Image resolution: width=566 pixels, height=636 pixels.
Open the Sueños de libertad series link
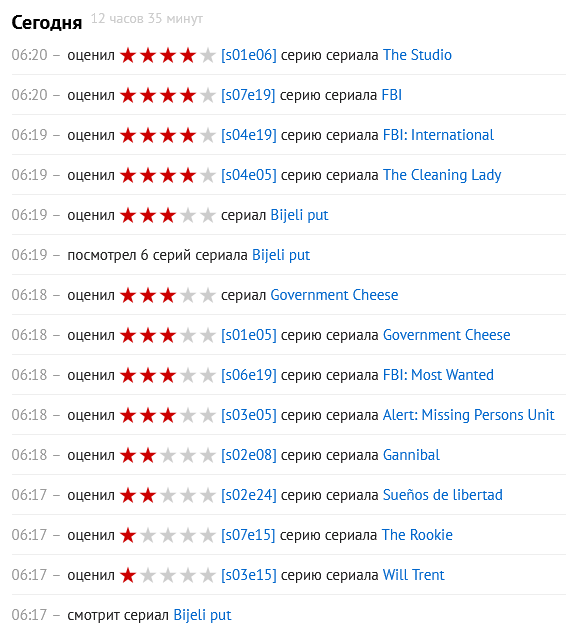(443, 495)
